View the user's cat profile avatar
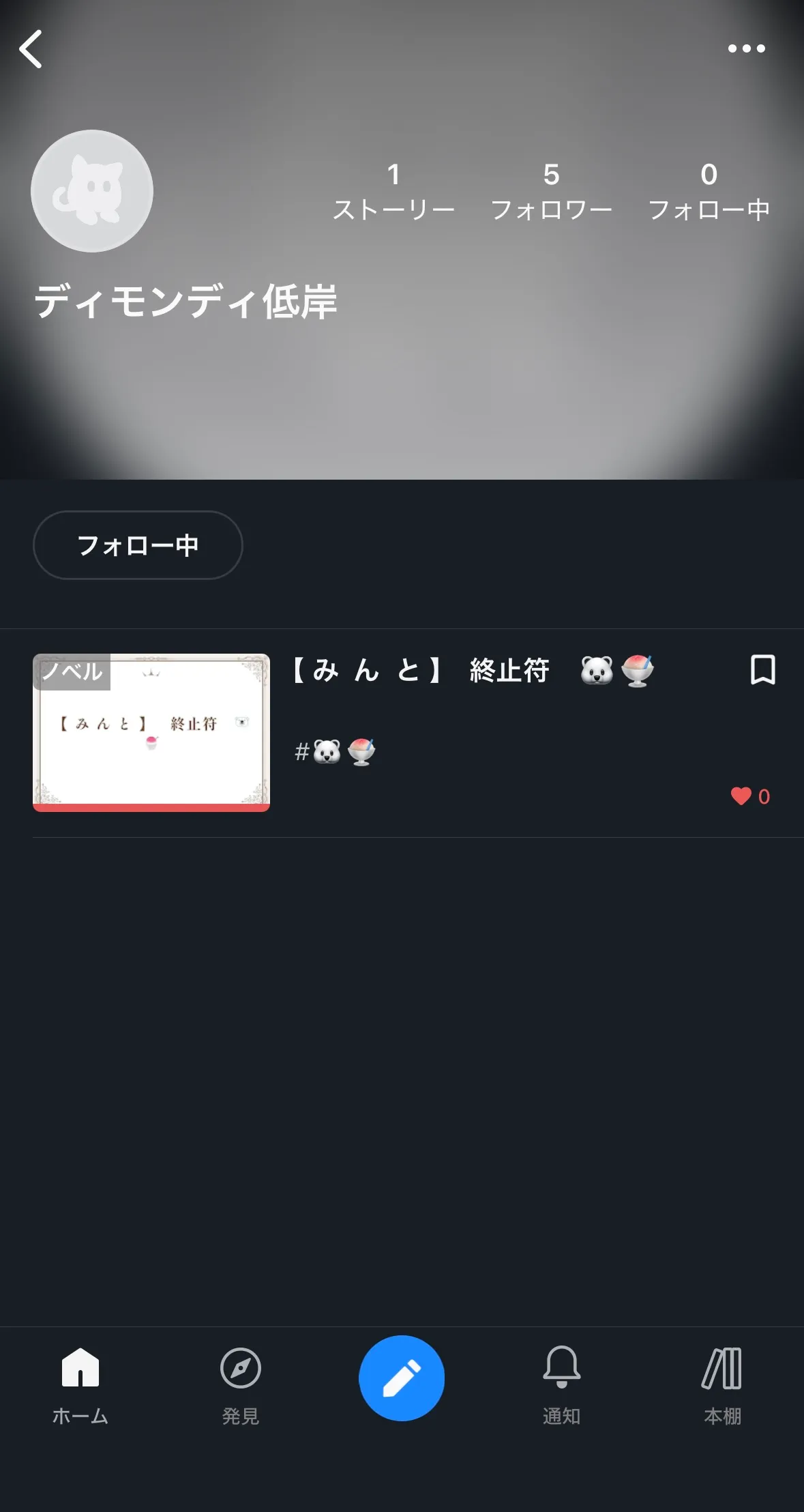Viewport: 804px width, 1512px height. point(92,191)
